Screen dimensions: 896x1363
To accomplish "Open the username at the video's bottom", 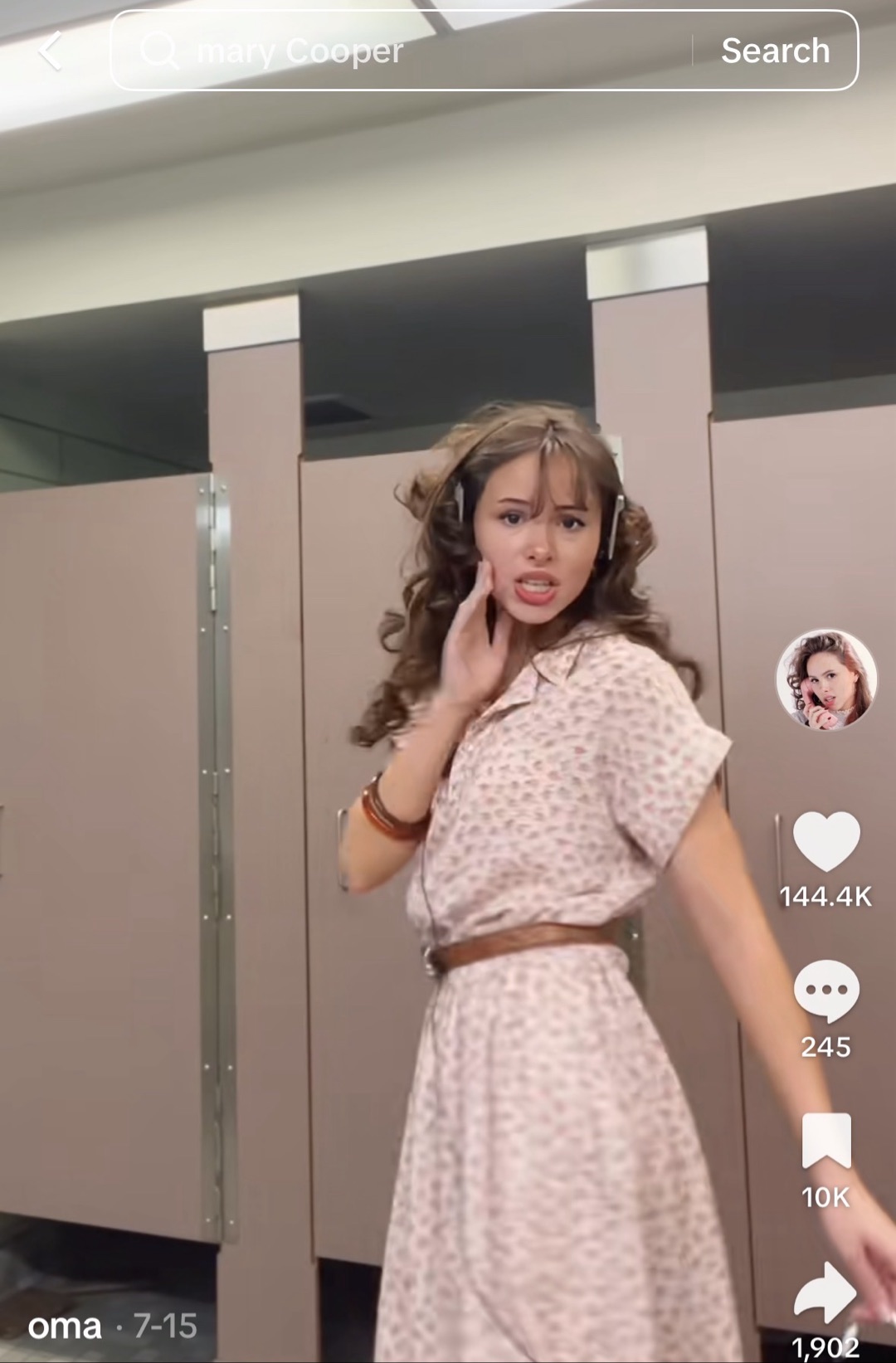I will point(65,1326).
